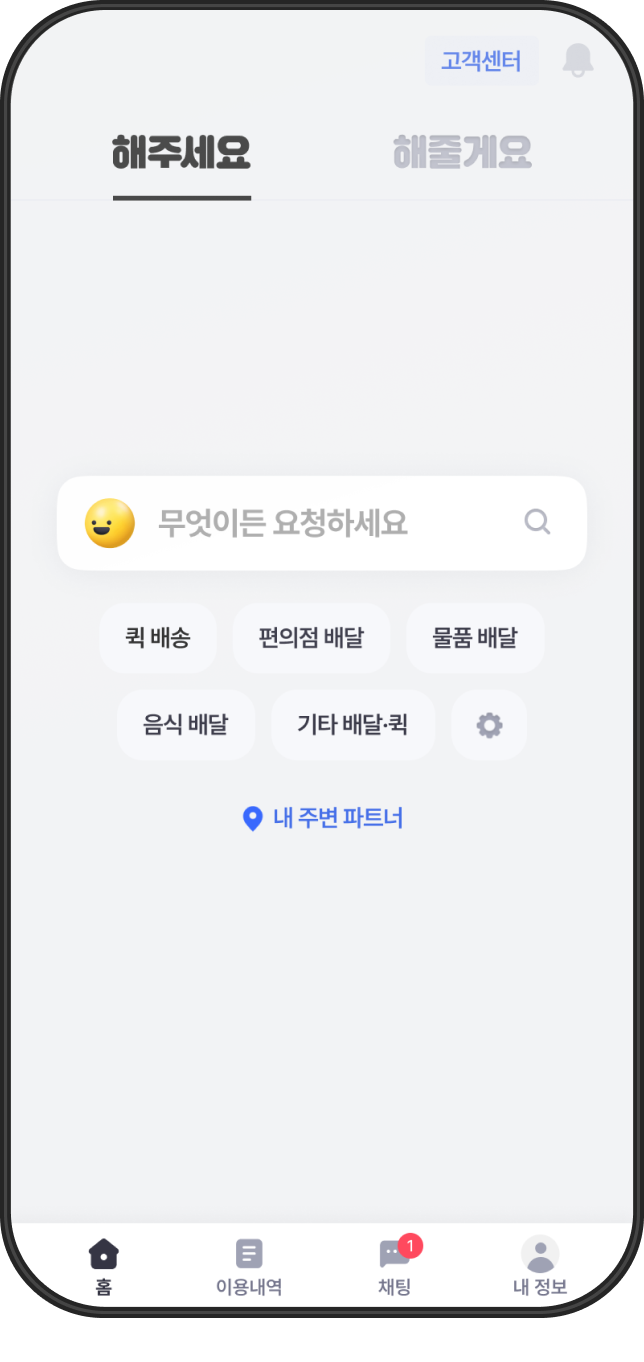This screenshot has height=1362, width=644.
Task: Switch to the 해줄게요 tab
Action: [462, 152]
